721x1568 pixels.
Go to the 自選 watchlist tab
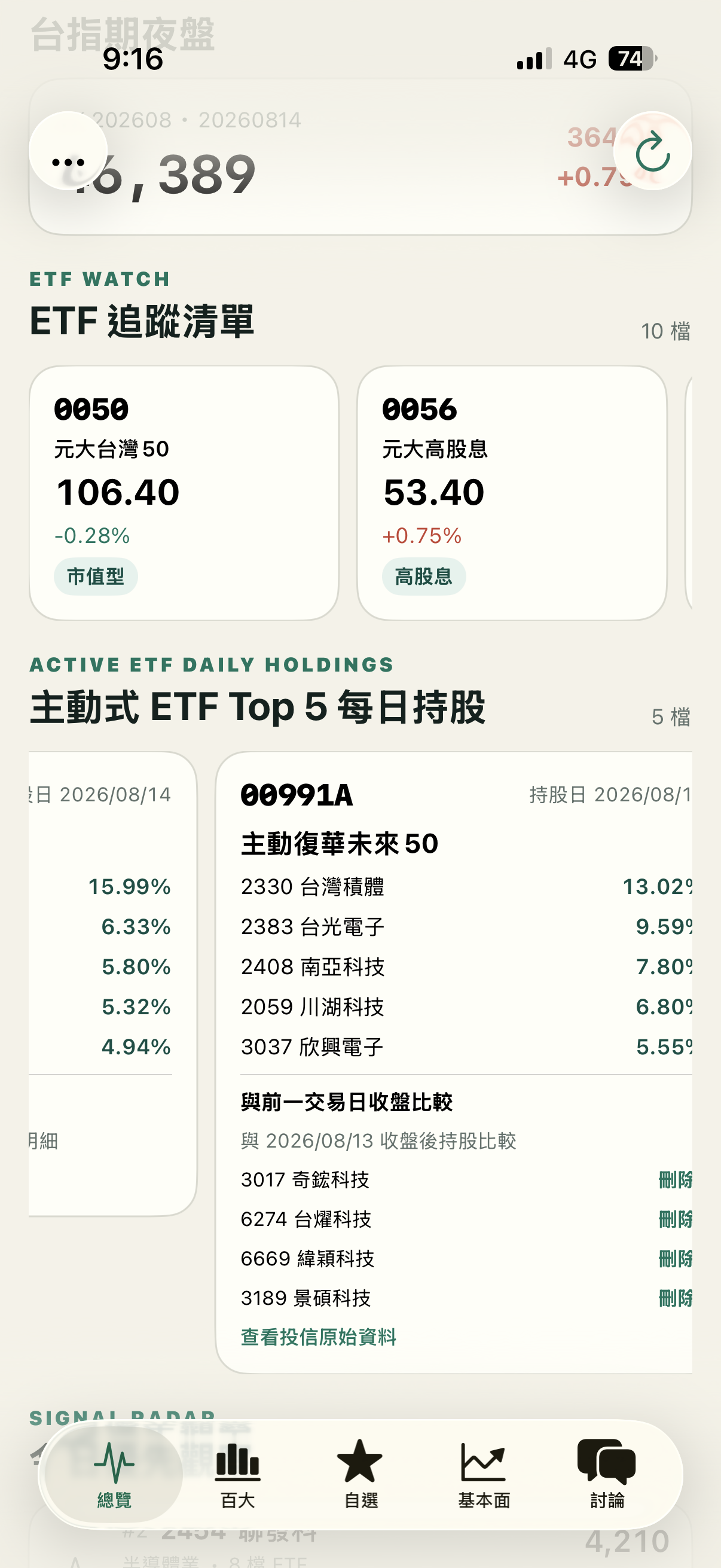360,1474
